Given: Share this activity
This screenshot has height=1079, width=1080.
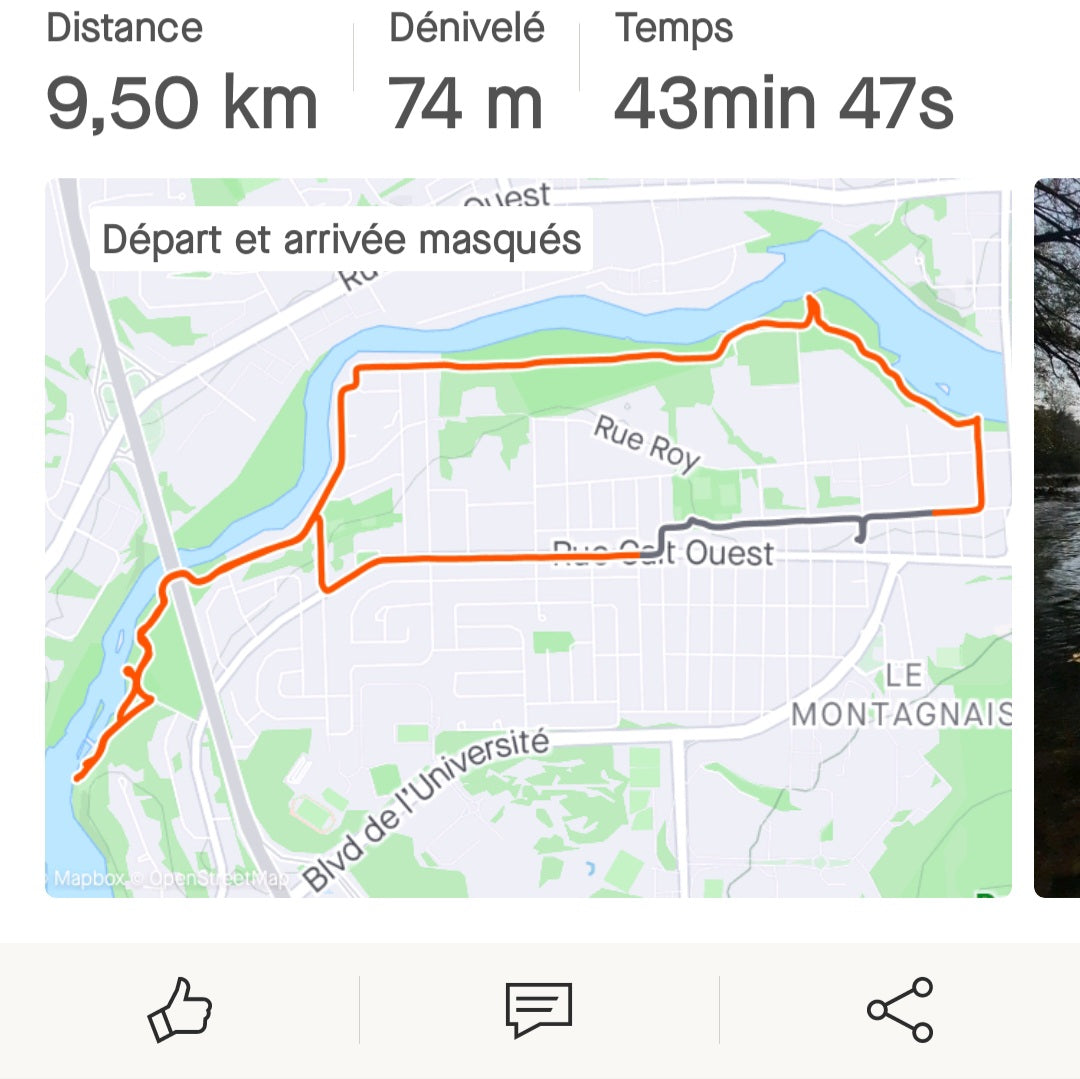Looking at the screenshot, I should pyautogui.click(x=900, y=1010).
